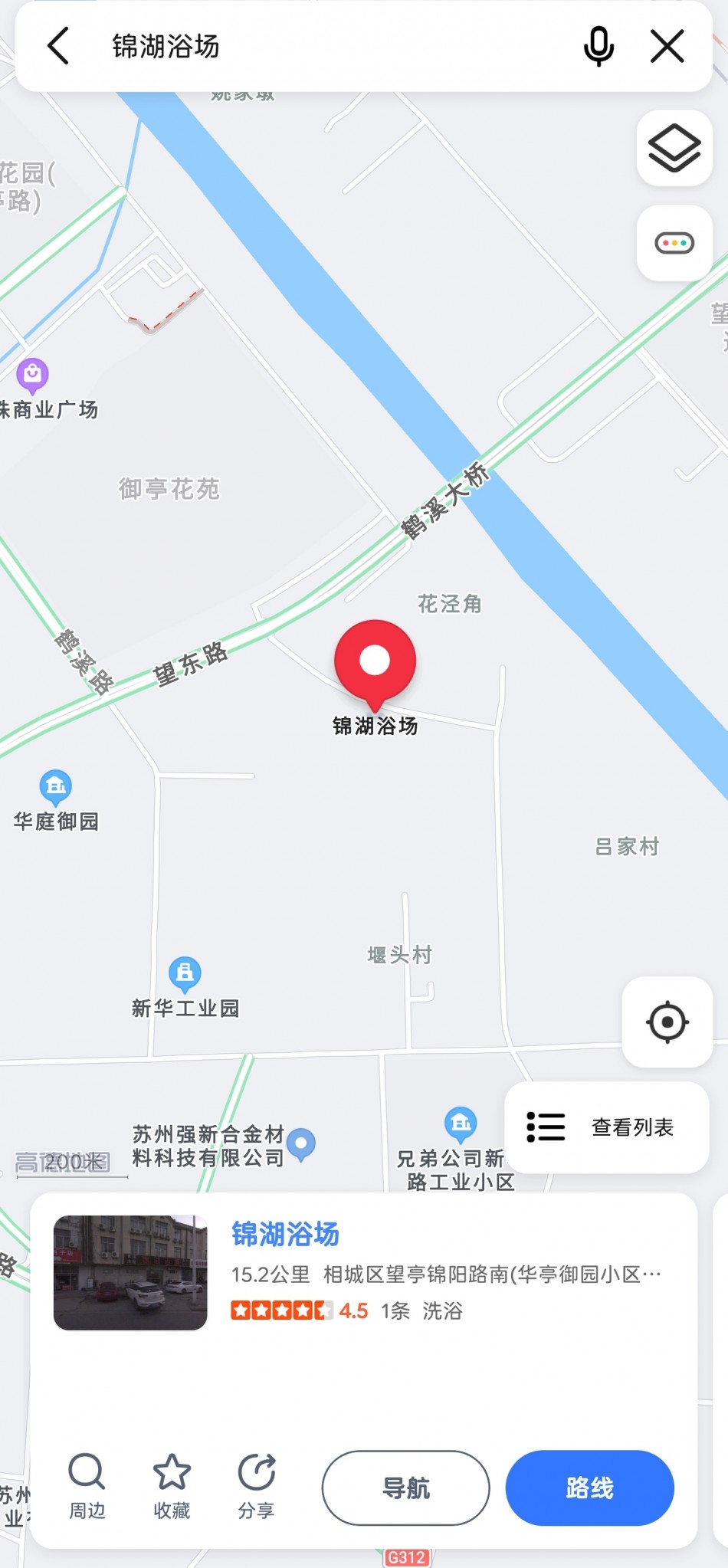Plan a route with 路线 button

pyautogui.click(x=590, y=1488)
